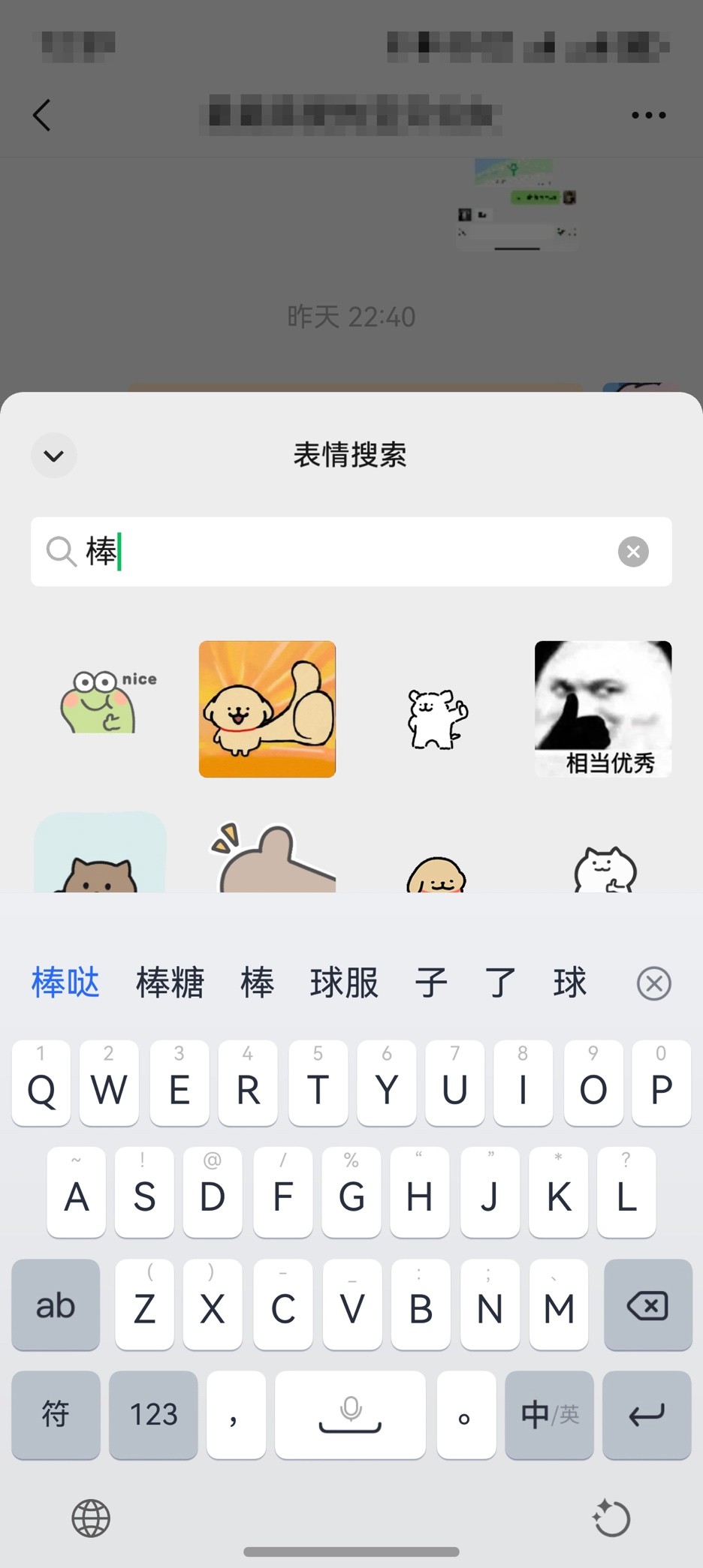Tap the enter key on keyboard
The image size is (703, 1568).
[x=647, y=1416]
